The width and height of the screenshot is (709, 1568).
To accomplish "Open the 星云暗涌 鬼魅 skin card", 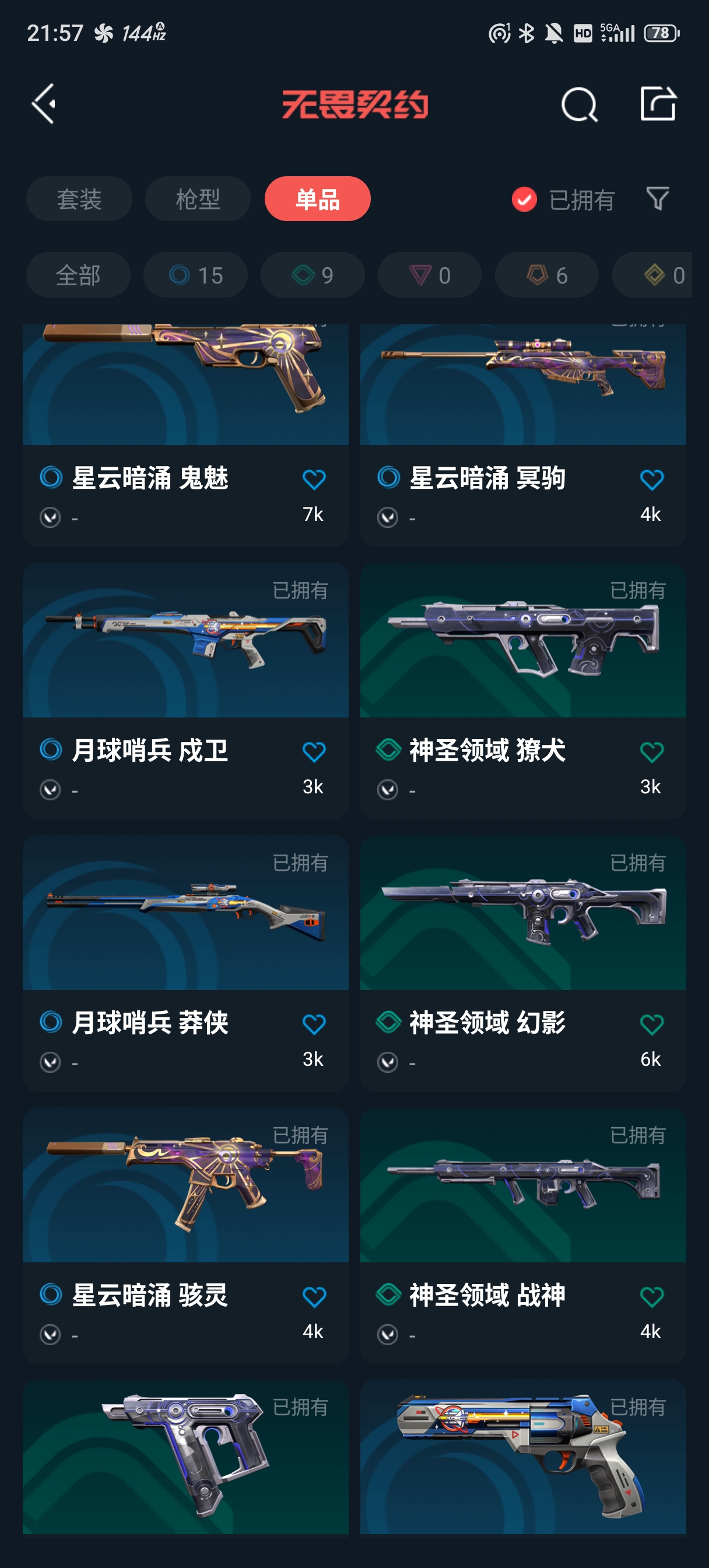I will 185,426.
